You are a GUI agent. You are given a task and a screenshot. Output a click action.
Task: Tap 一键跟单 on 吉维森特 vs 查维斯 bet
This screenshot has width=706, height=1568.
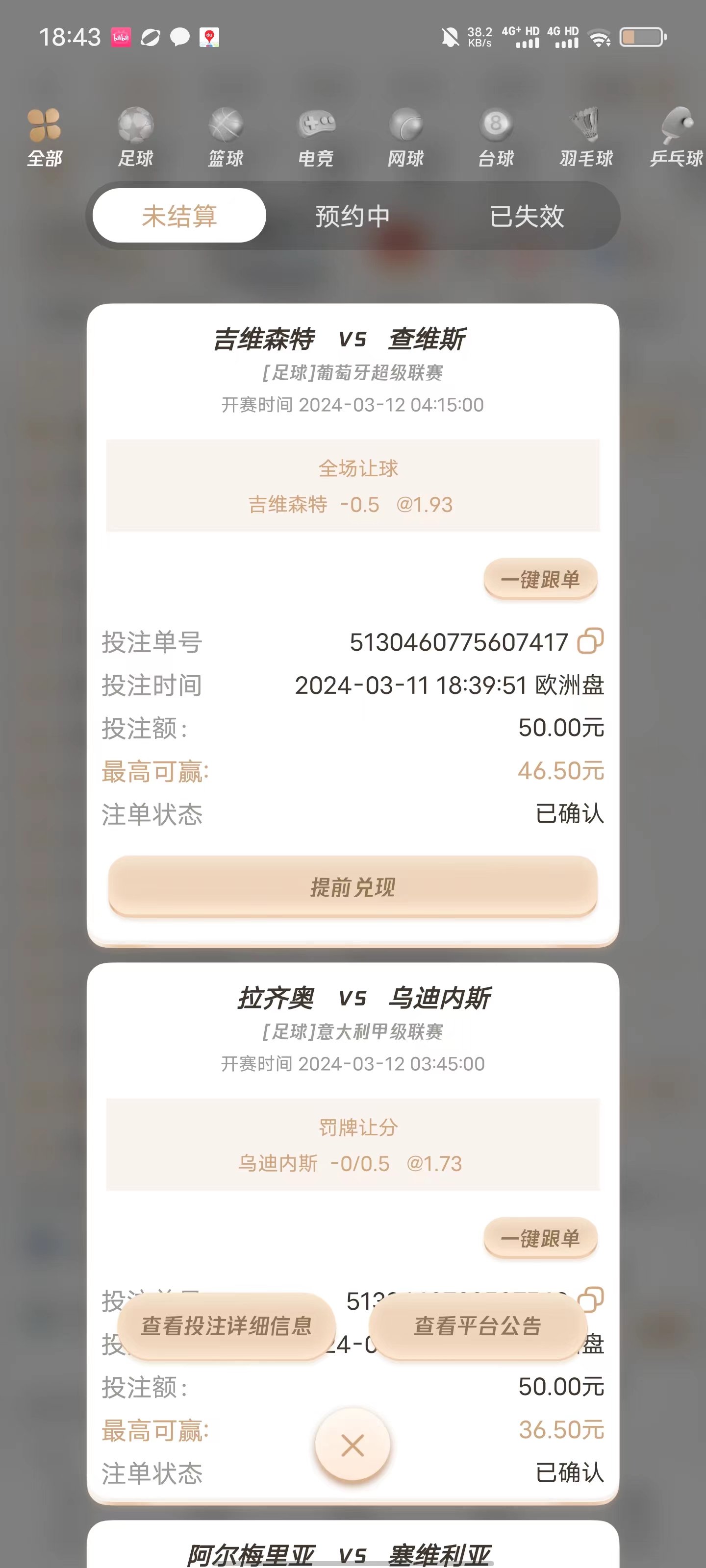[540, 579]
